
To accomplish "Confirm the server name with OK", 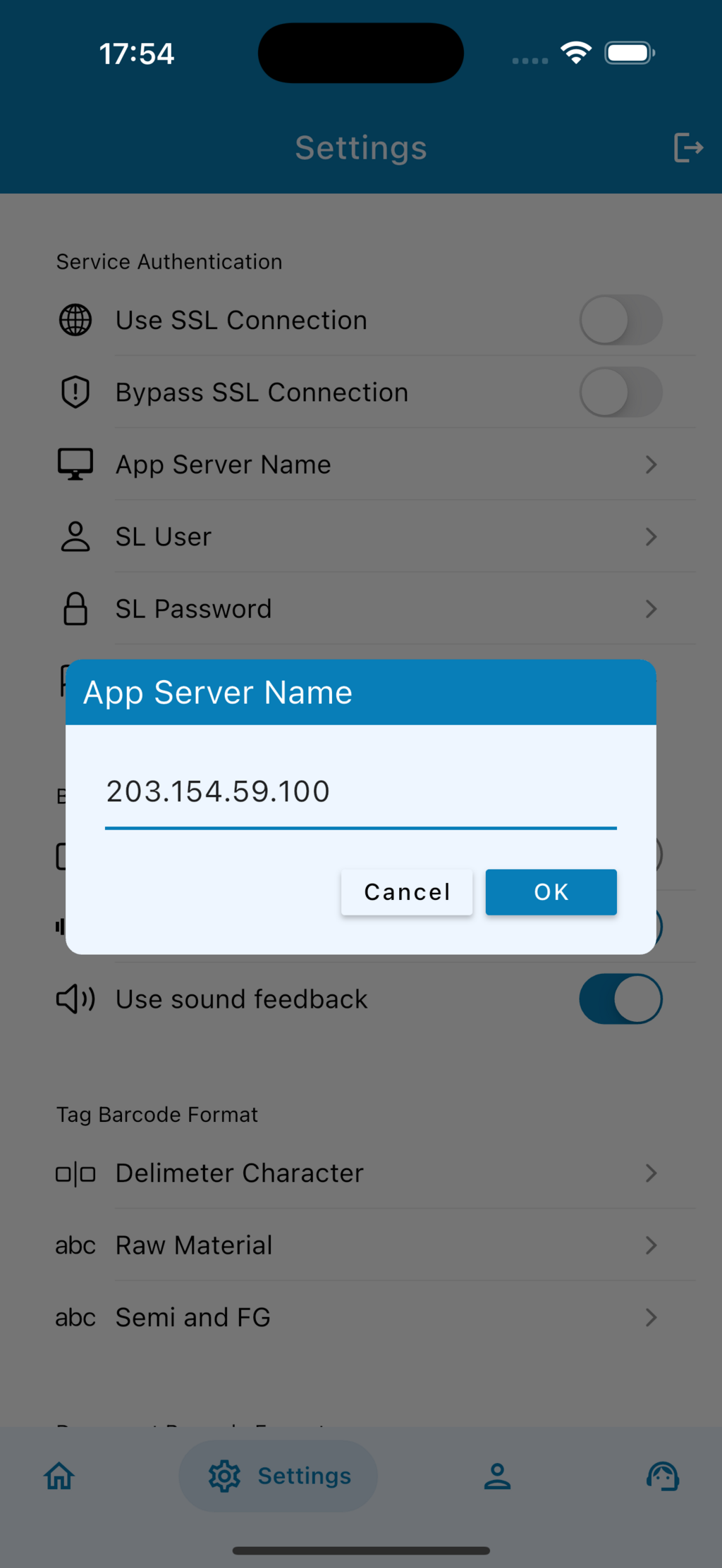I will click(x=551, y=892).
